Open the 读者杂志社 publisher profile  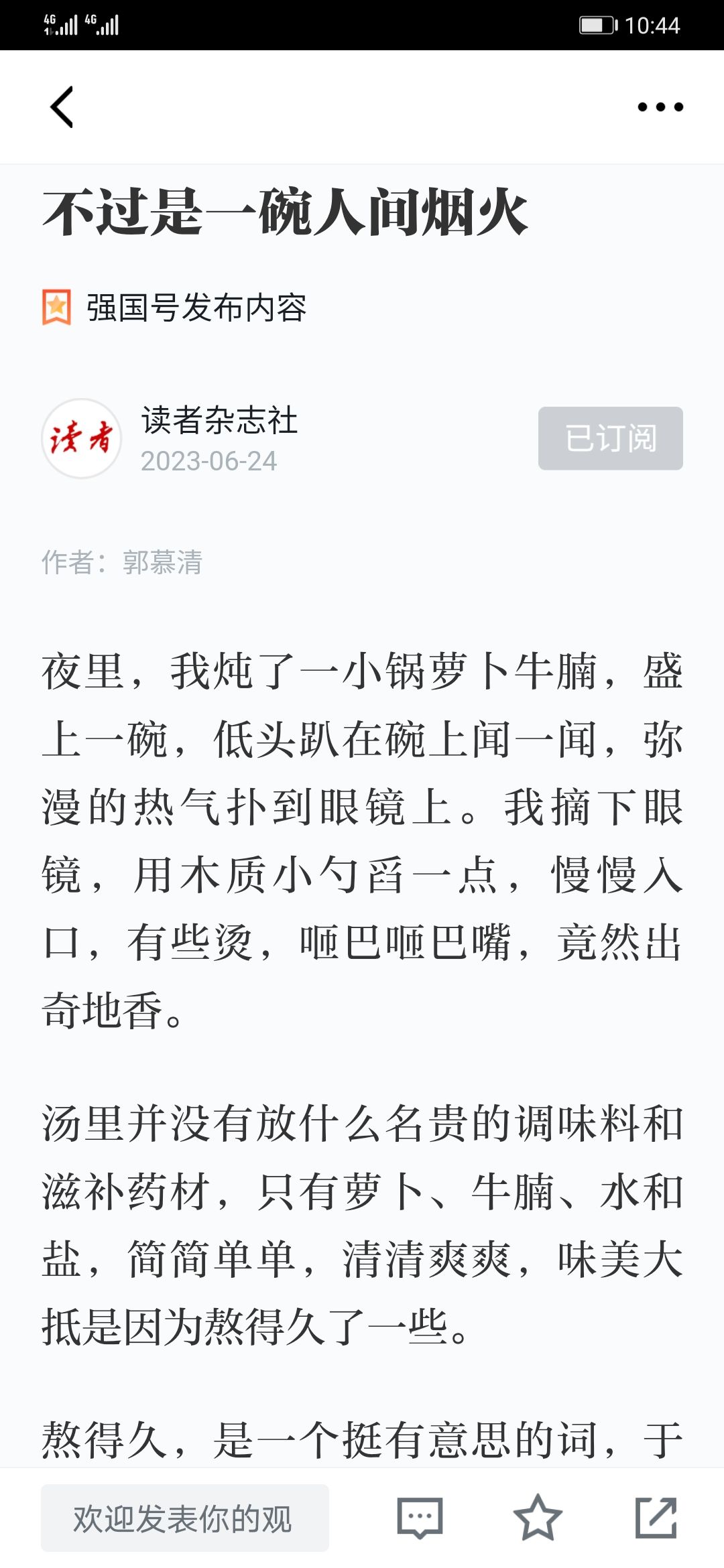(x=219, y=420)
